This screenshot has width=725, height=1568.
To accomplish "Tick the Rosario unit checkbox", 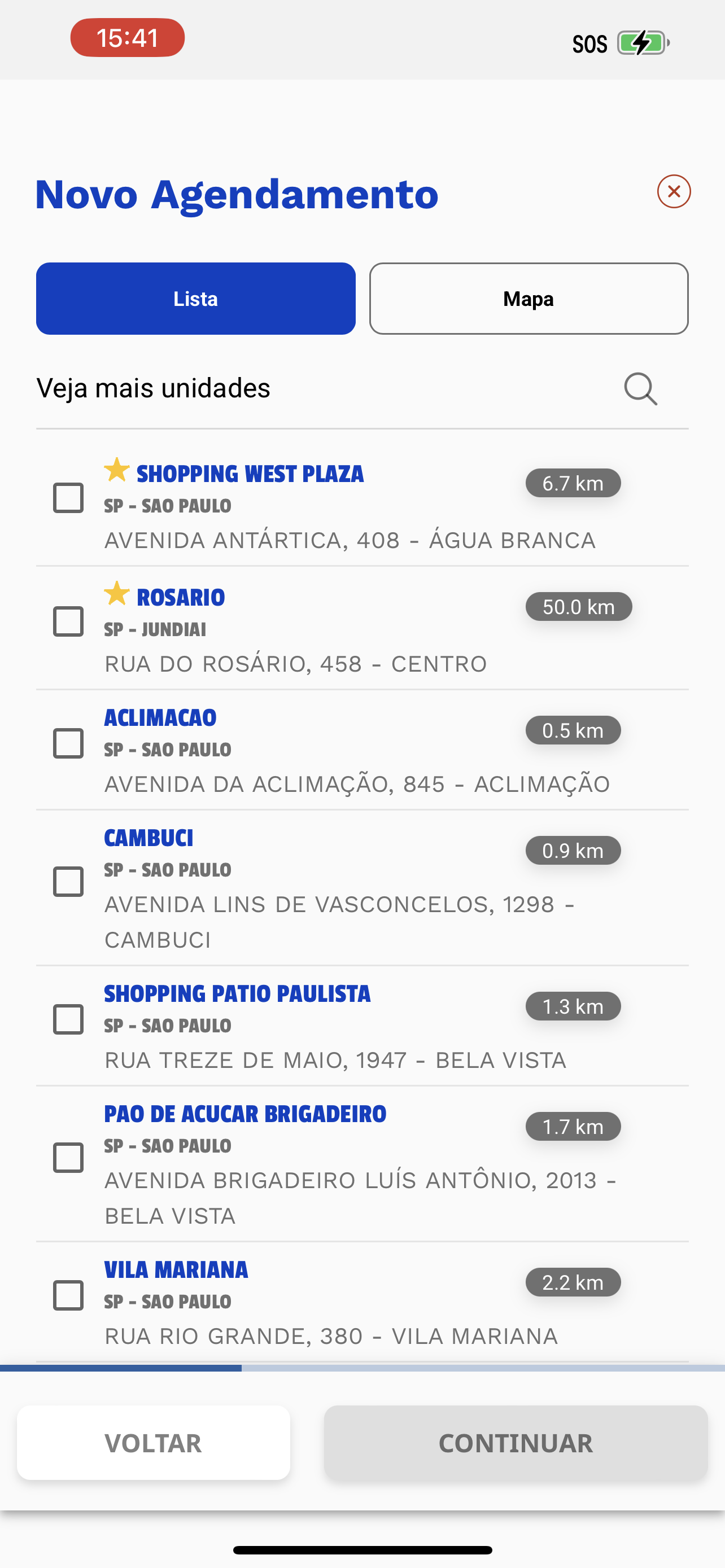I will [68, 621].
